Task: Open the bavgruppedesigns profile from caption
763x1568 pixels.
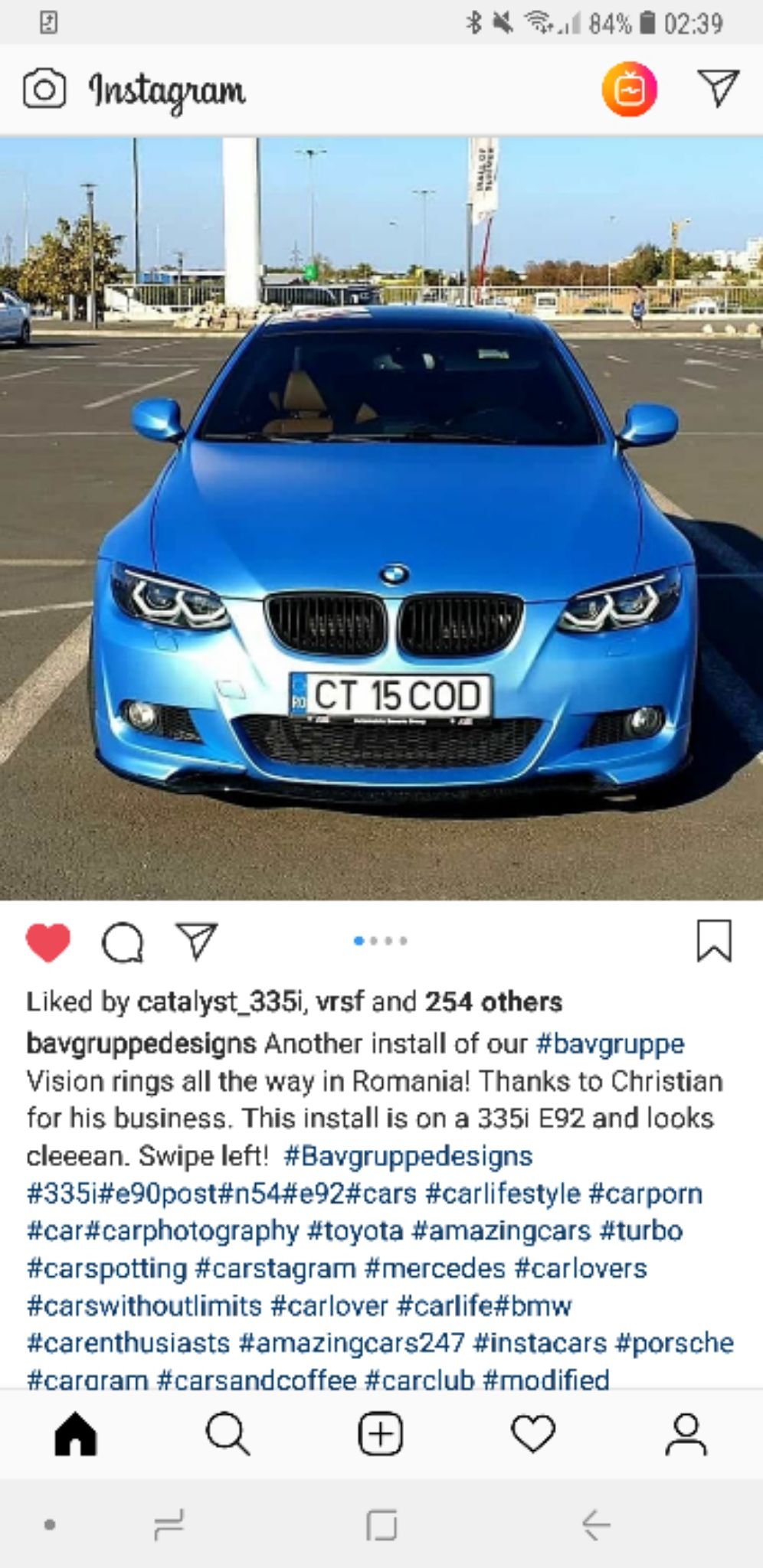Action: point(141,1044)
